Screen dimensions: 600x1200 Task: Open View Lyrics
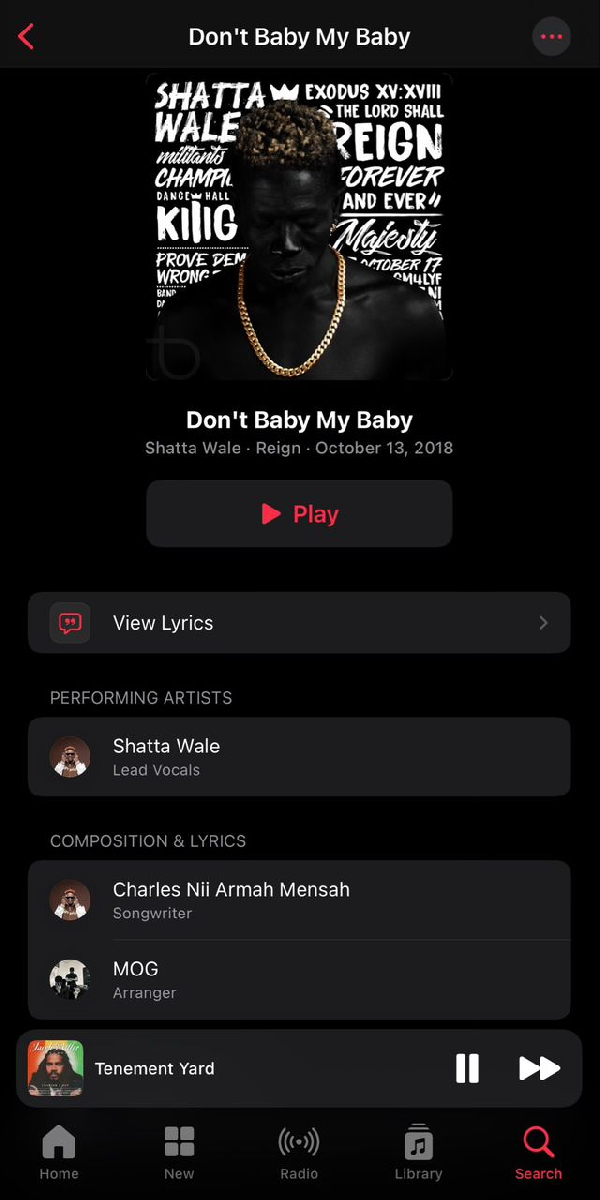(299, 623)
